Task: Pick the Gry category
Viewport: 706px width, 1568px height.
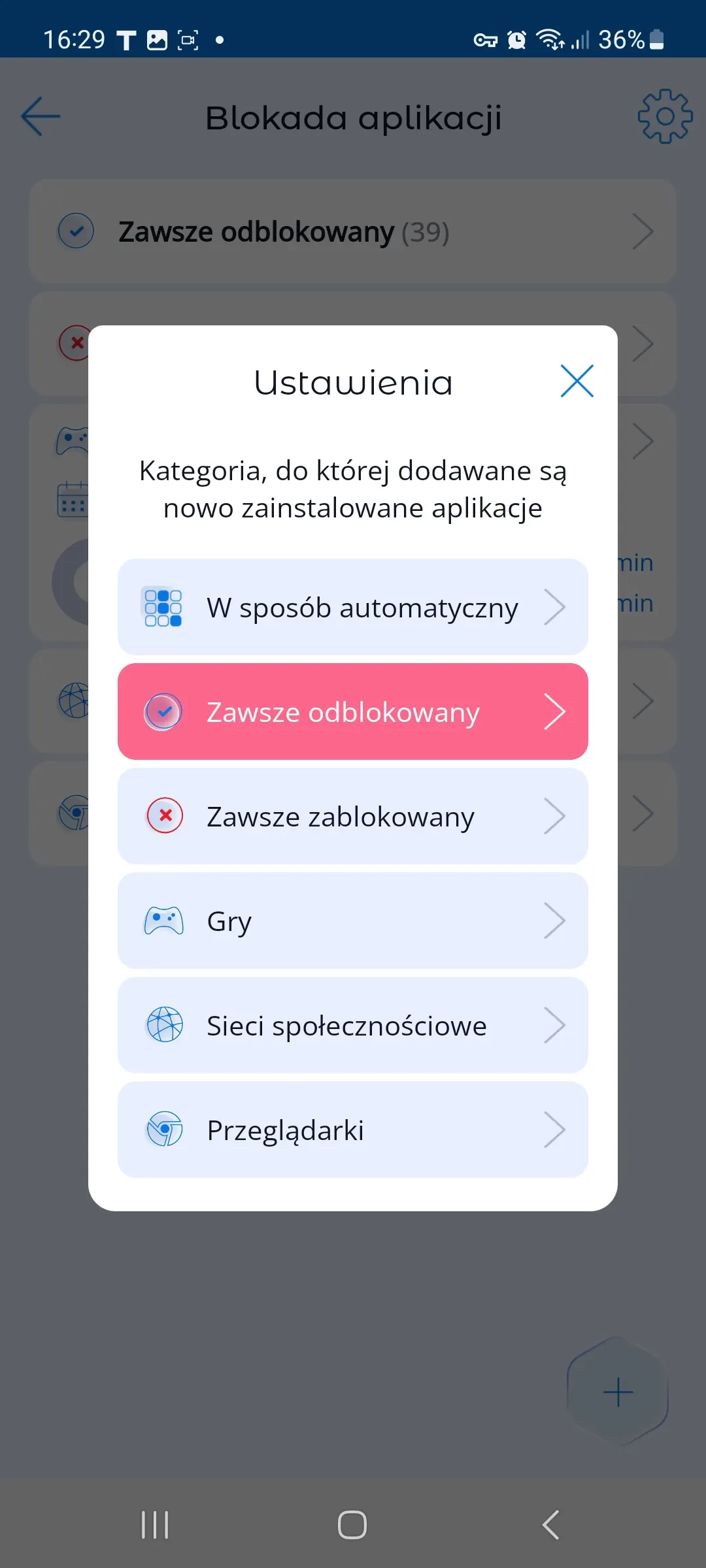Action: point(353,921)
